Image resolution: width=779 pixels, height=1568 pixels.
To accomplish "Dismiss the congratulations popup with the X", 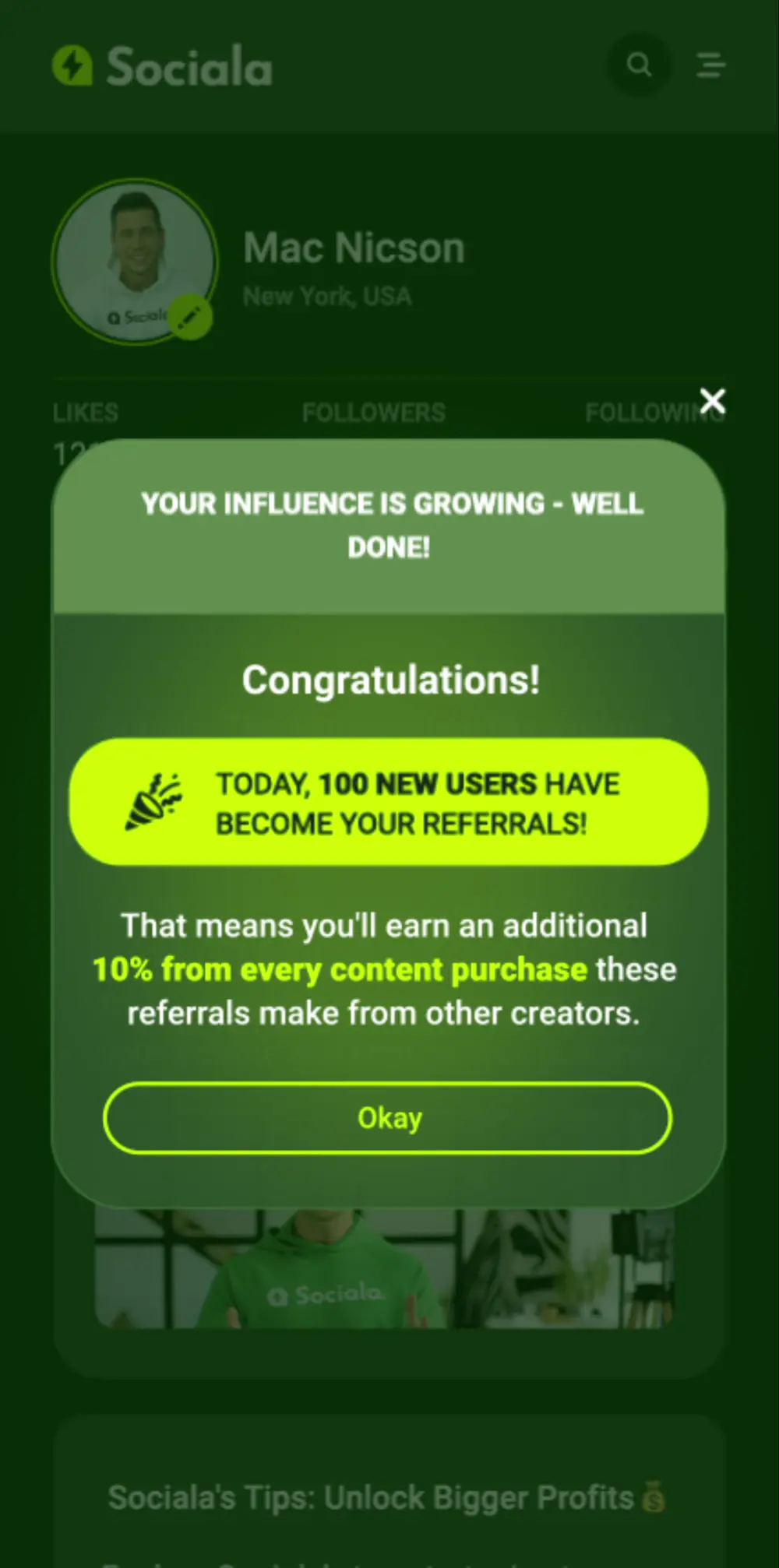I will pos(712,401).
